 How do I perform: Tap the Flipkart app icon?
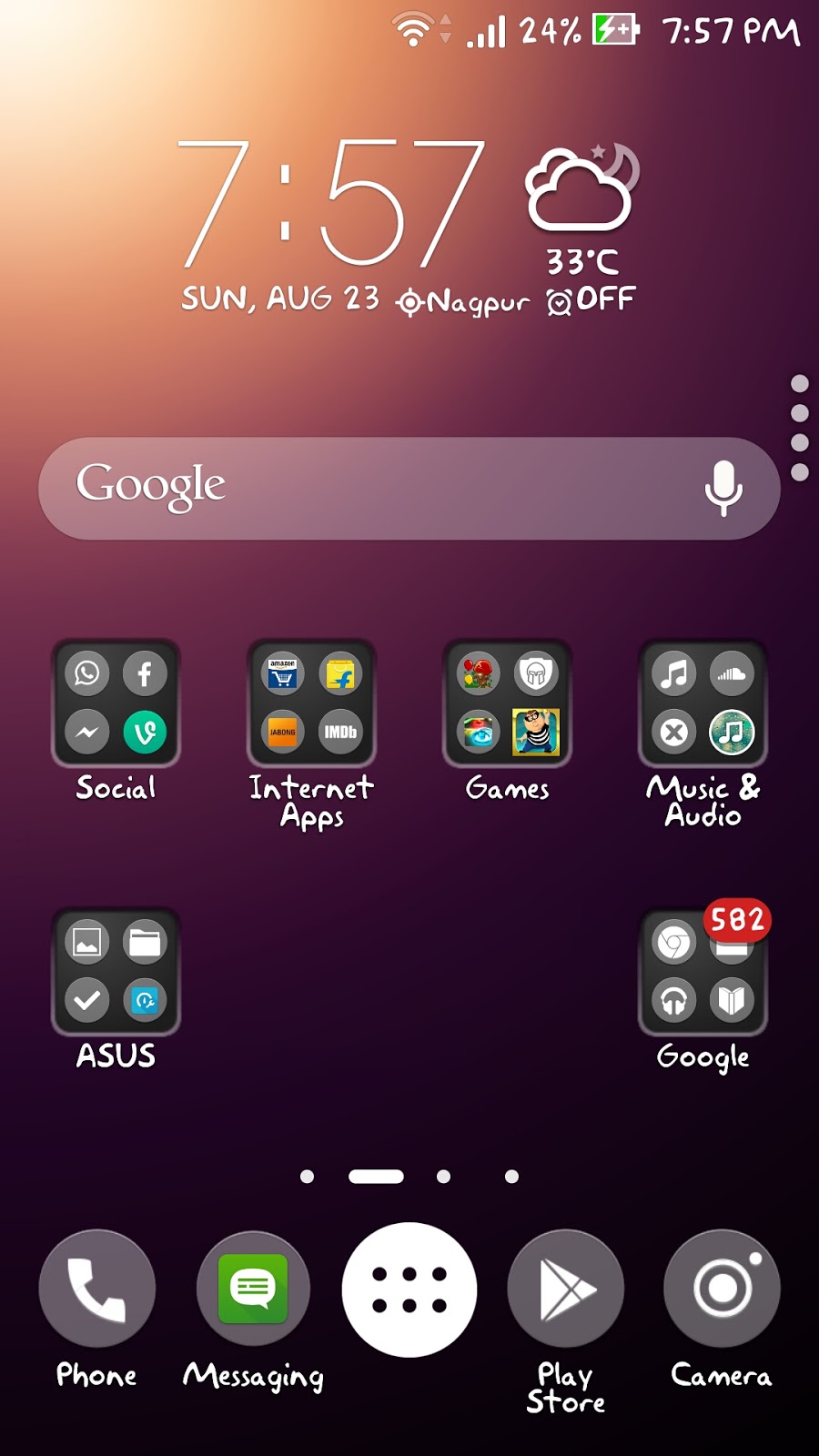coord(341,673)
